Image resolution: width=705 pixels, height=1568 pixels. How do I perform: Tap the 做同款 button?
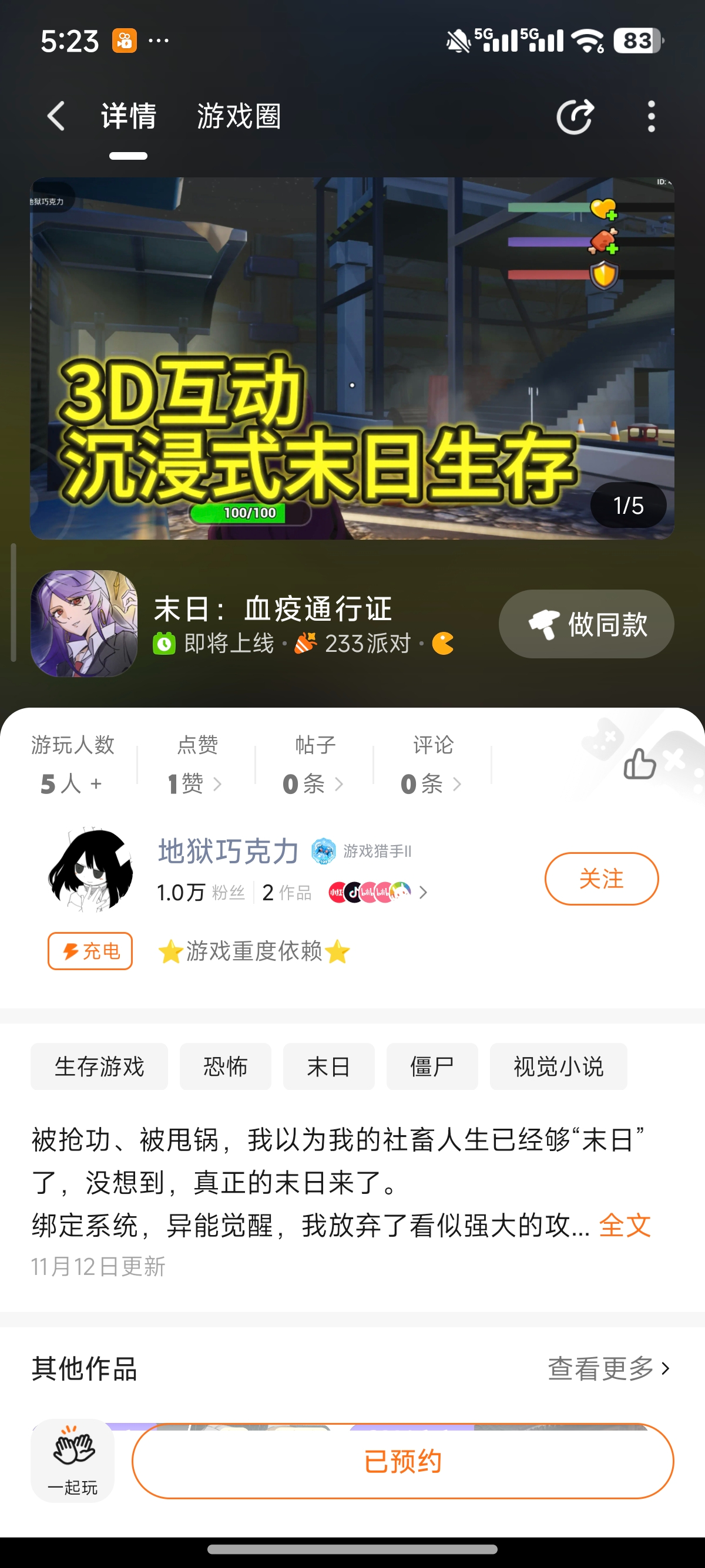pyautogui.click(x=586, y=624)
